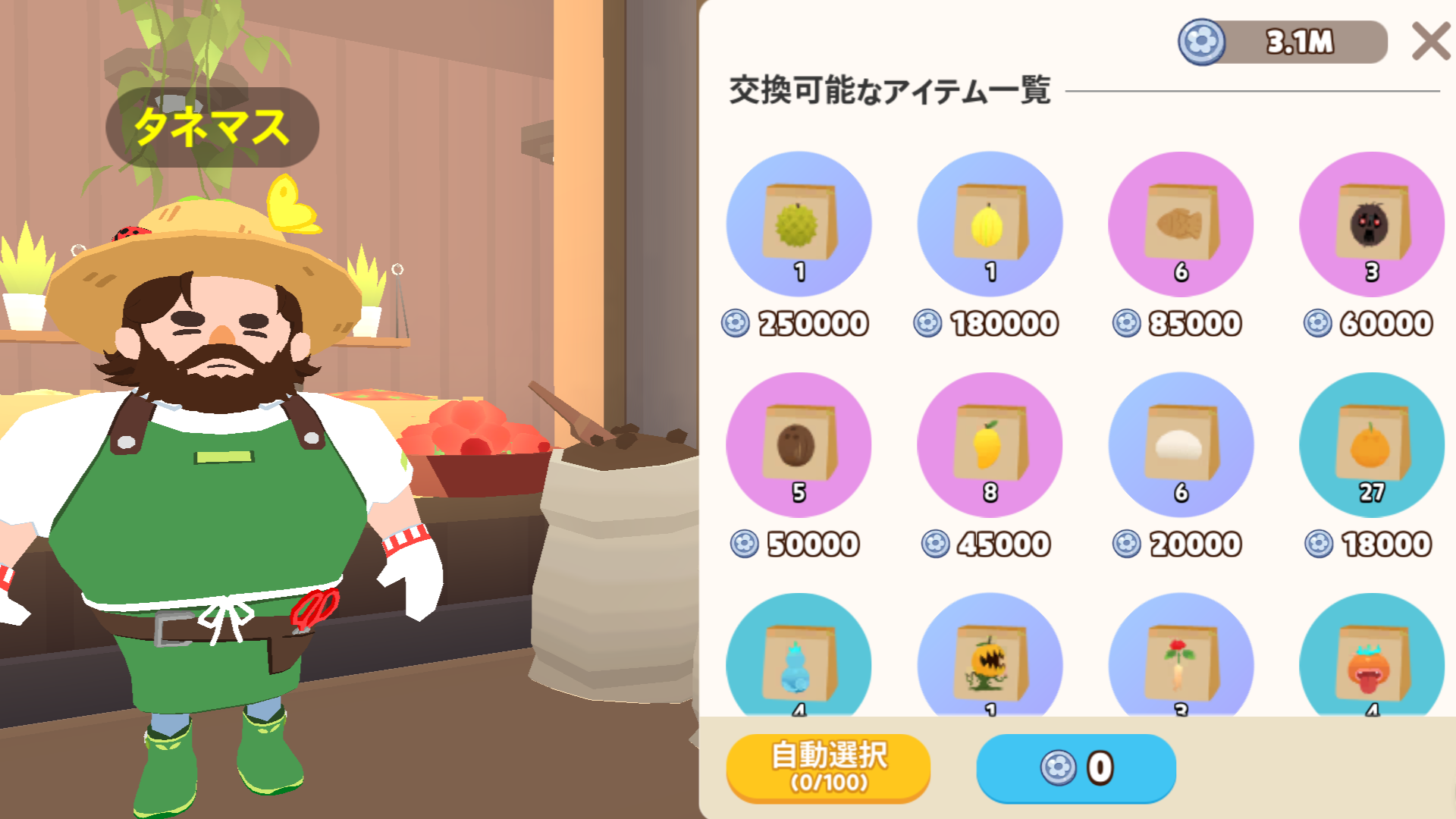Tap the 自動選択 auto-select button
The width and height of the screenshot is (1456, 819).
pyautogui.click(x=828, y=767)
